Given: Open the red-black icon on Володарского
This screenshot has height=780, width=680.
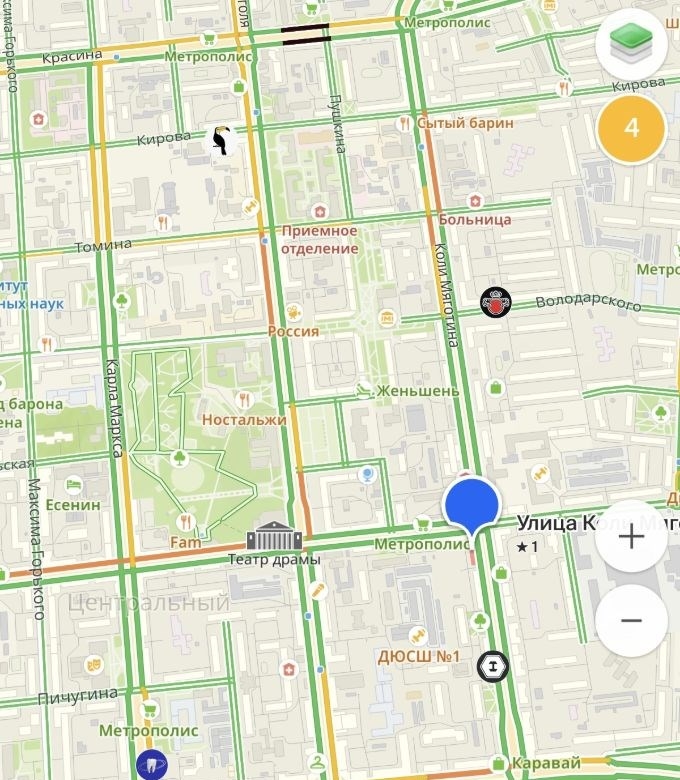Looking at the screenshot, I should pyautogui.click(x=494, y=301).
